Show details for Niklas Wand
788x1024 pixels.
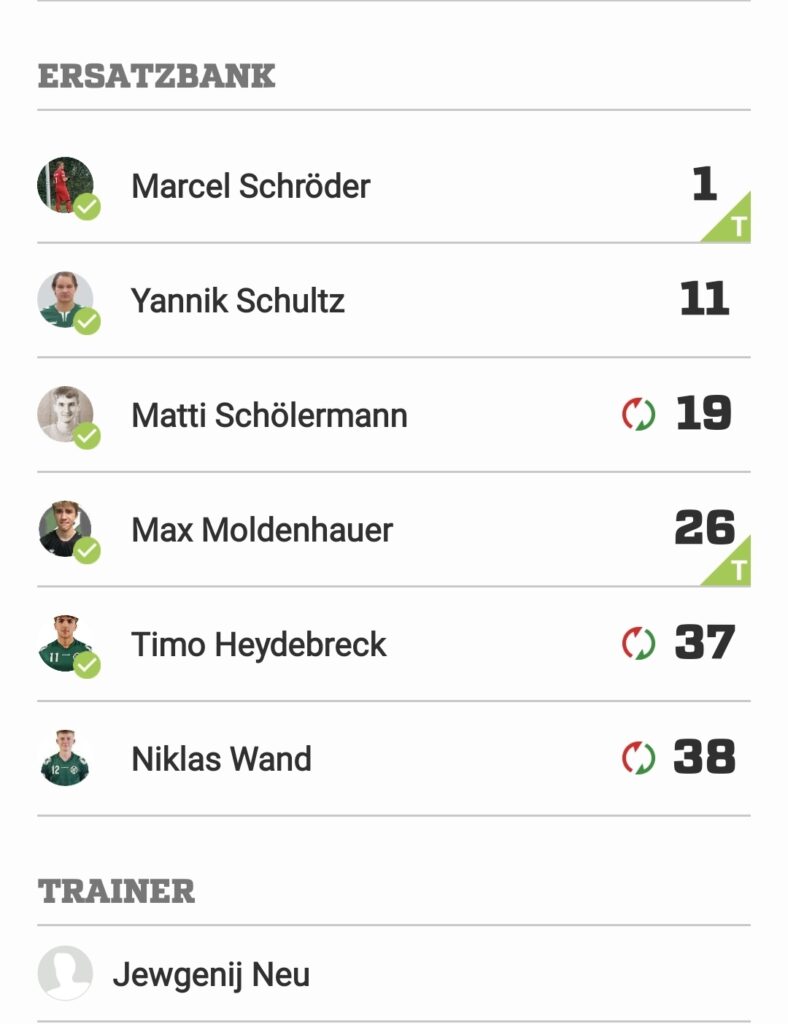click(x=221, y=759)
